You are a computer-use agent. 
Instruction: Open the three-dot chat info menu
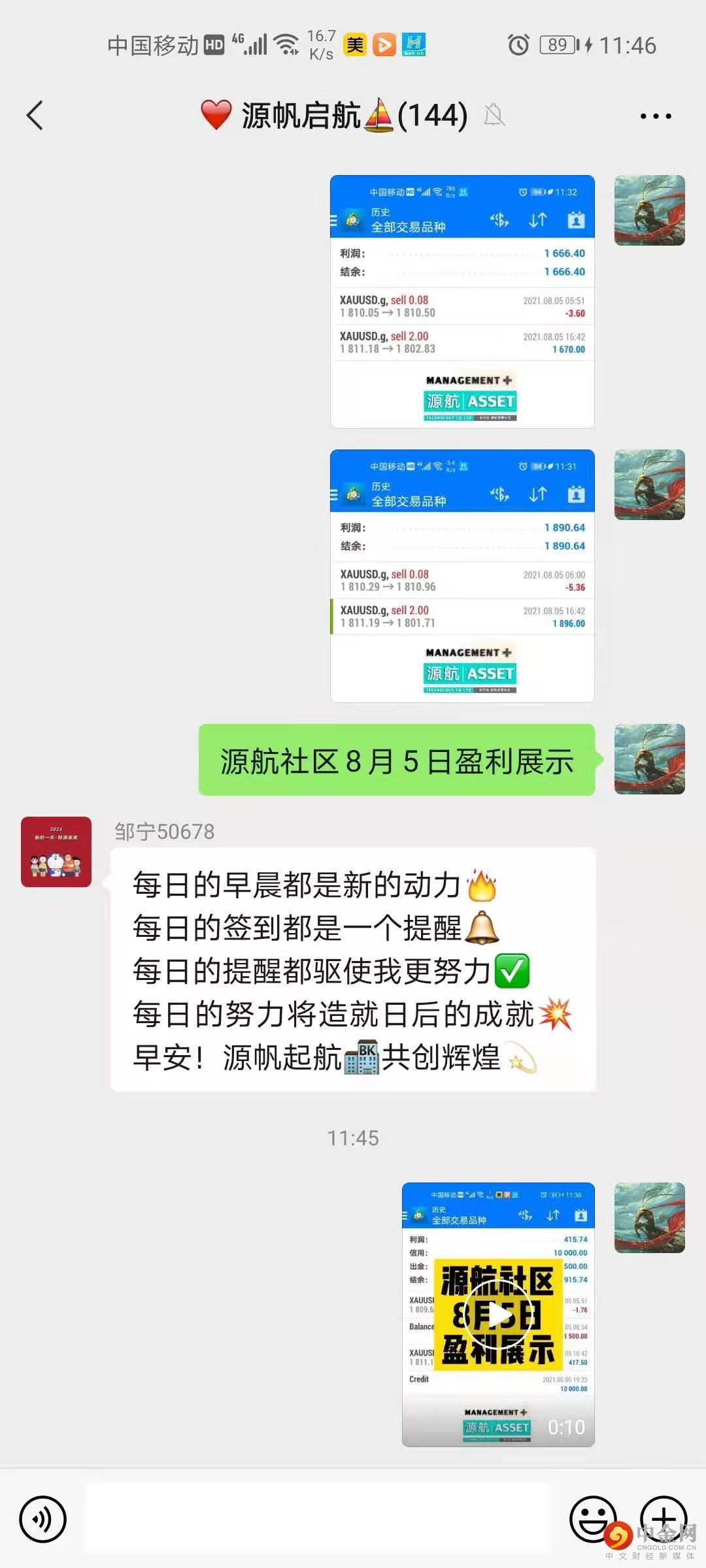click(655, 116)
